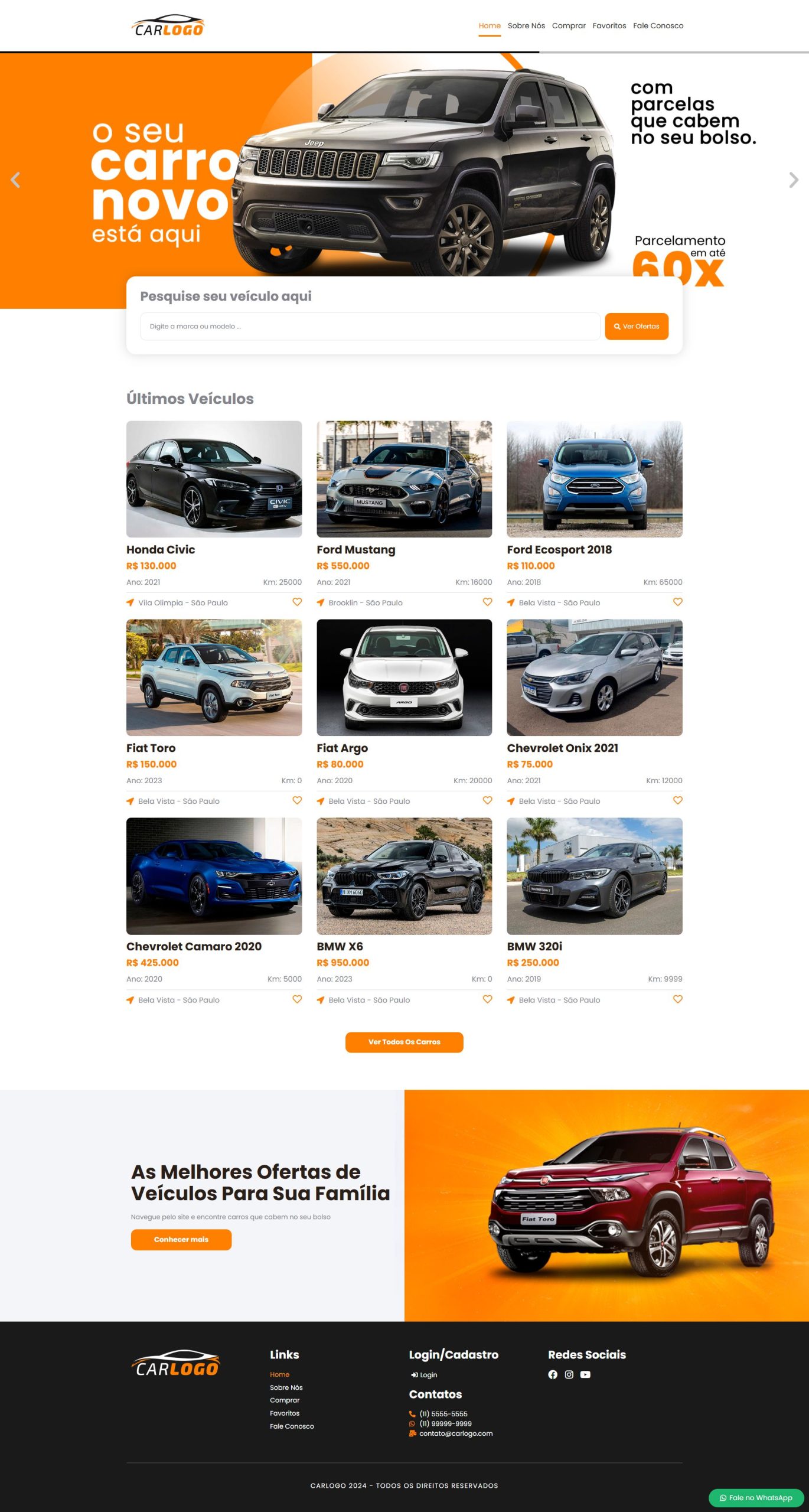Tap the Ver Ofertas search button
Viewport: 809px width, 1512px height.
click(x=636, y=327)
